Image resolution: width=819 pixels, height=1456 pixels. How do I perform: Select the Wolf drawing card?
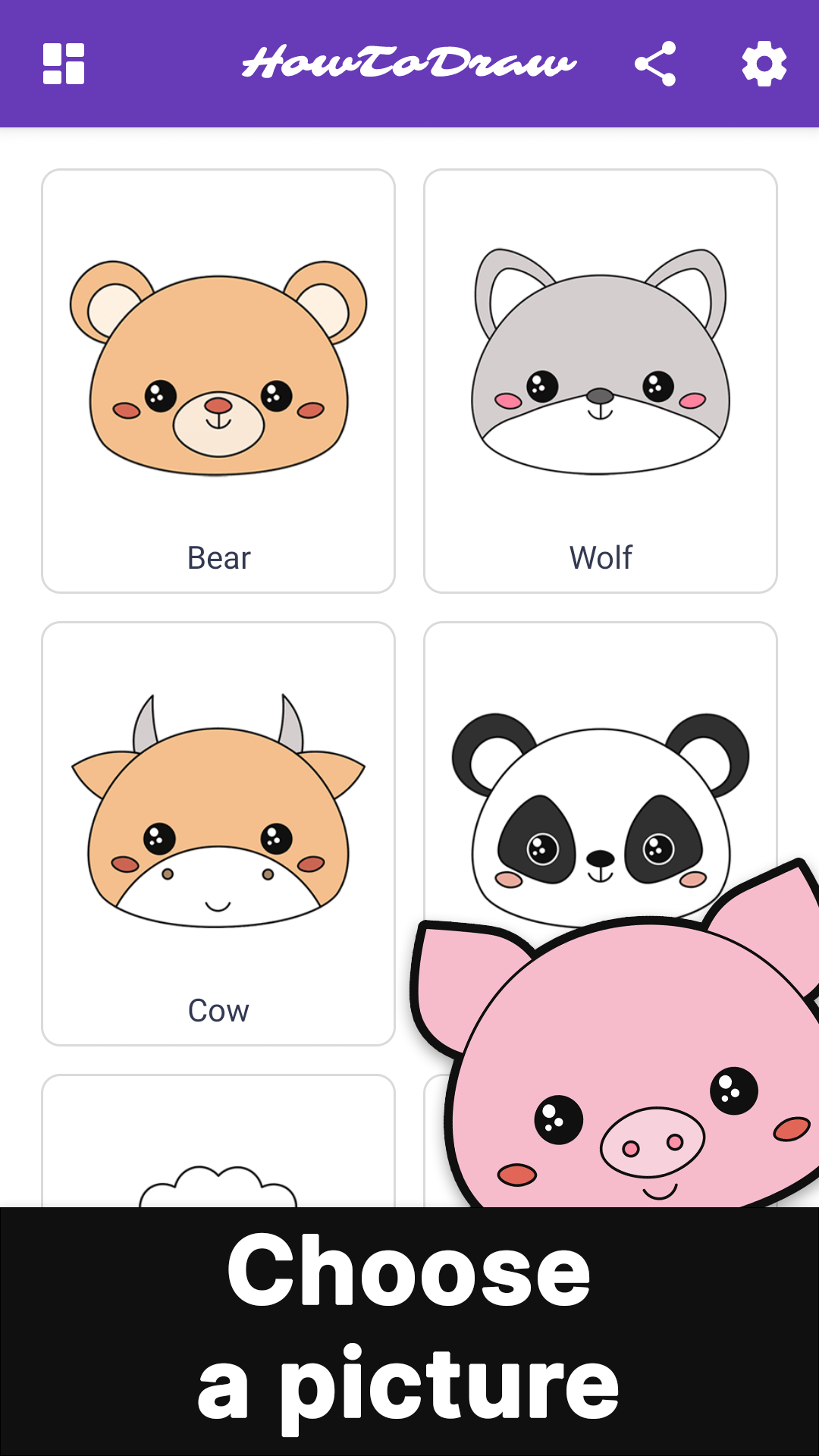[601, 381]
